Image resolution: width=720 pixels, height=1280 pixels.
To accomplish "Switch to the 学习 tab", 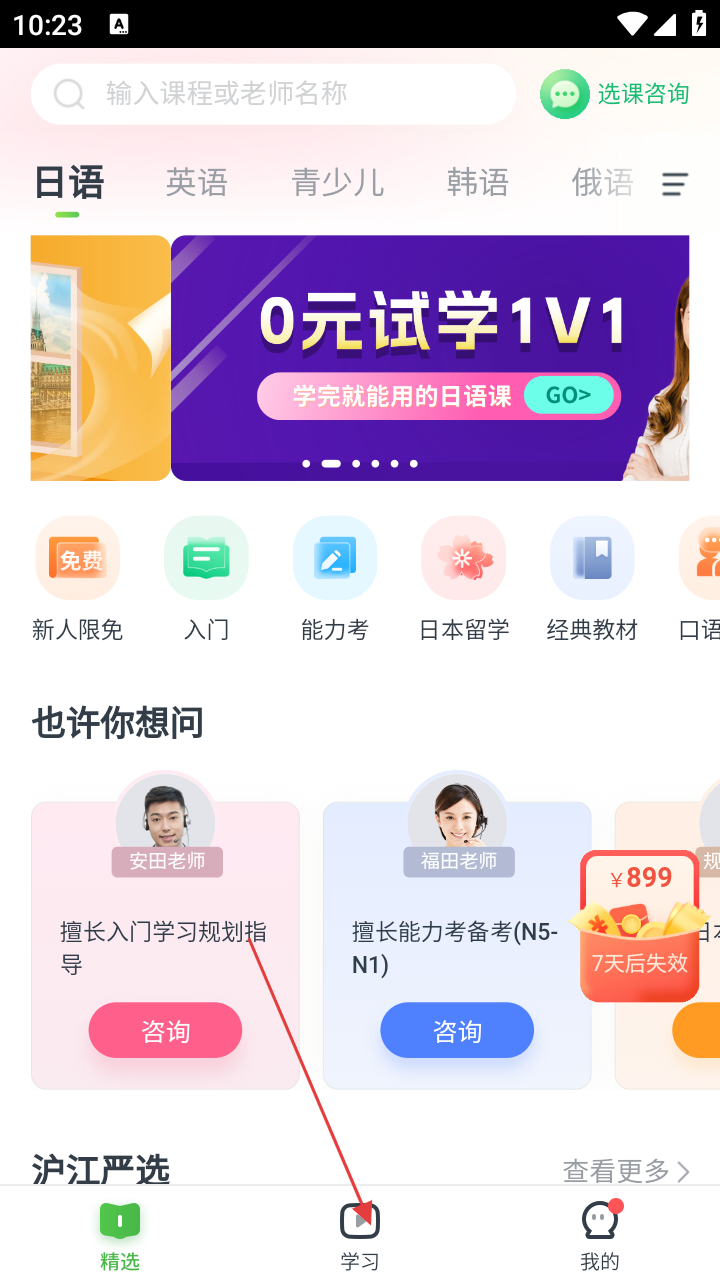I will click(x=360, y=1235).
